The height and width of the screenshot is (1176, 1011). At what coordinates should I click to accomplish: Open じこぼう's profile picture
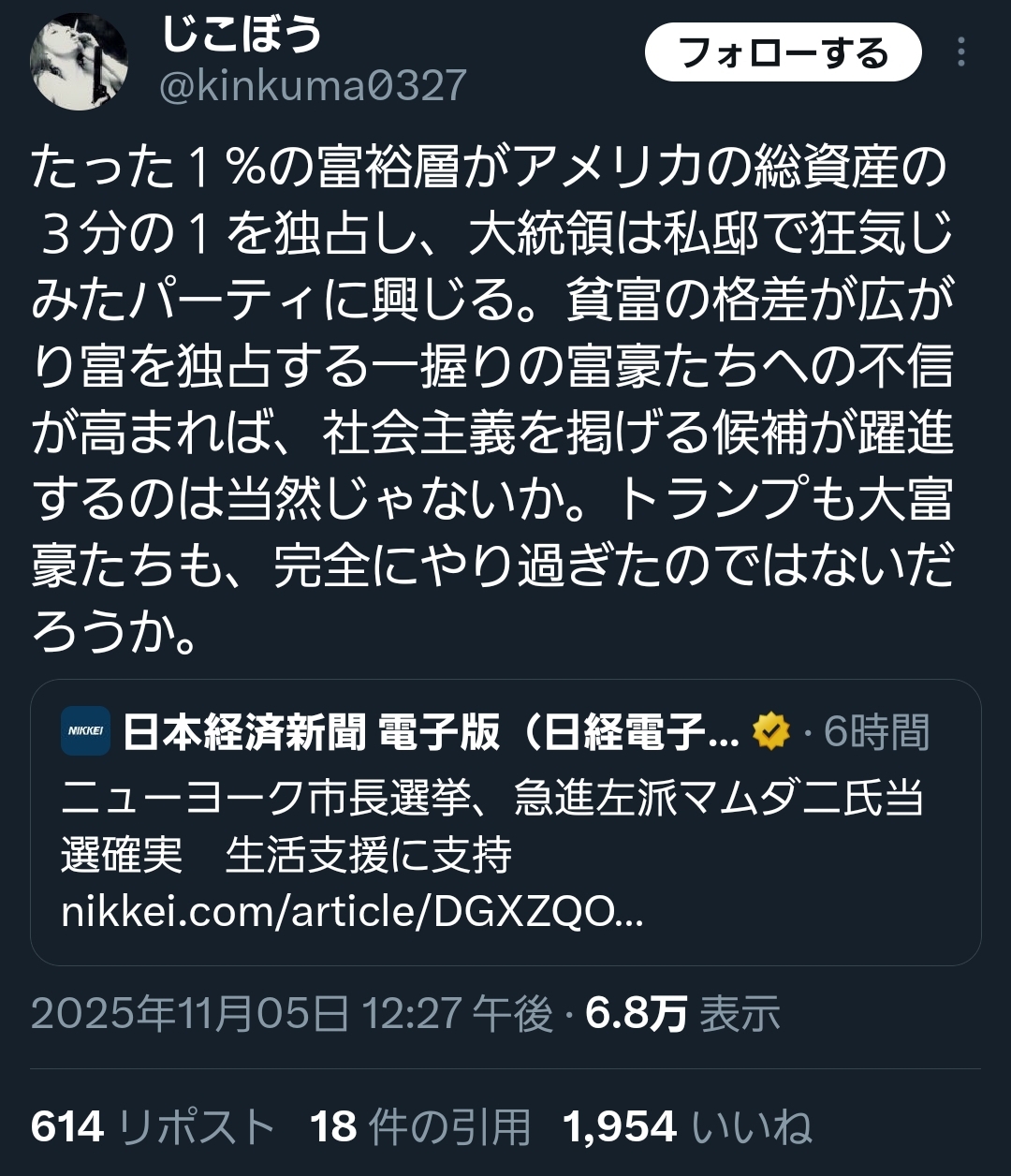coord(78,63)
